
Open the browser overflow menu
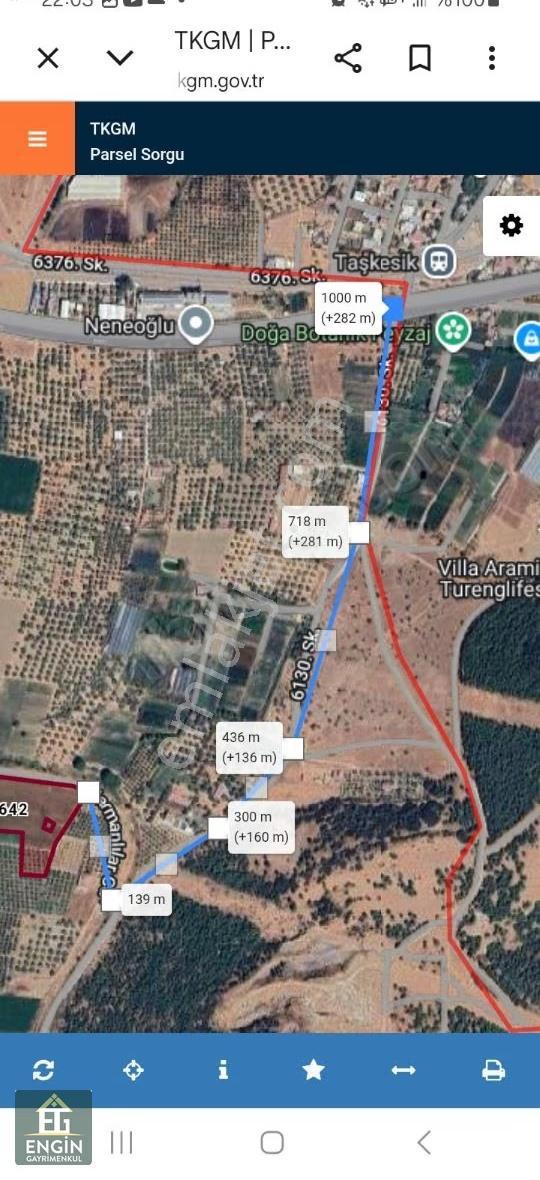coord(491,58)
